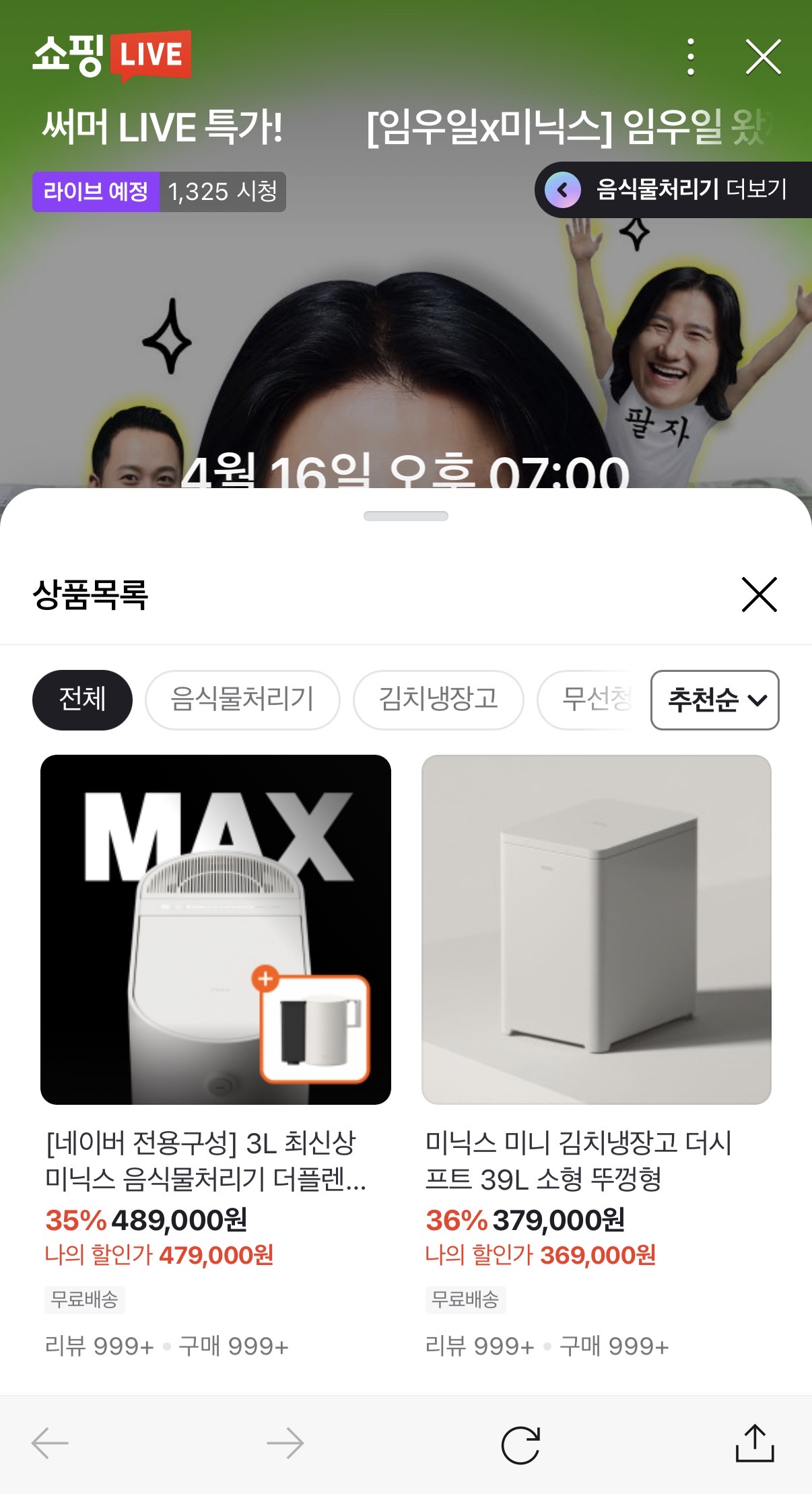
Task: Close the shopping live screen
Action: pos(763,57)
